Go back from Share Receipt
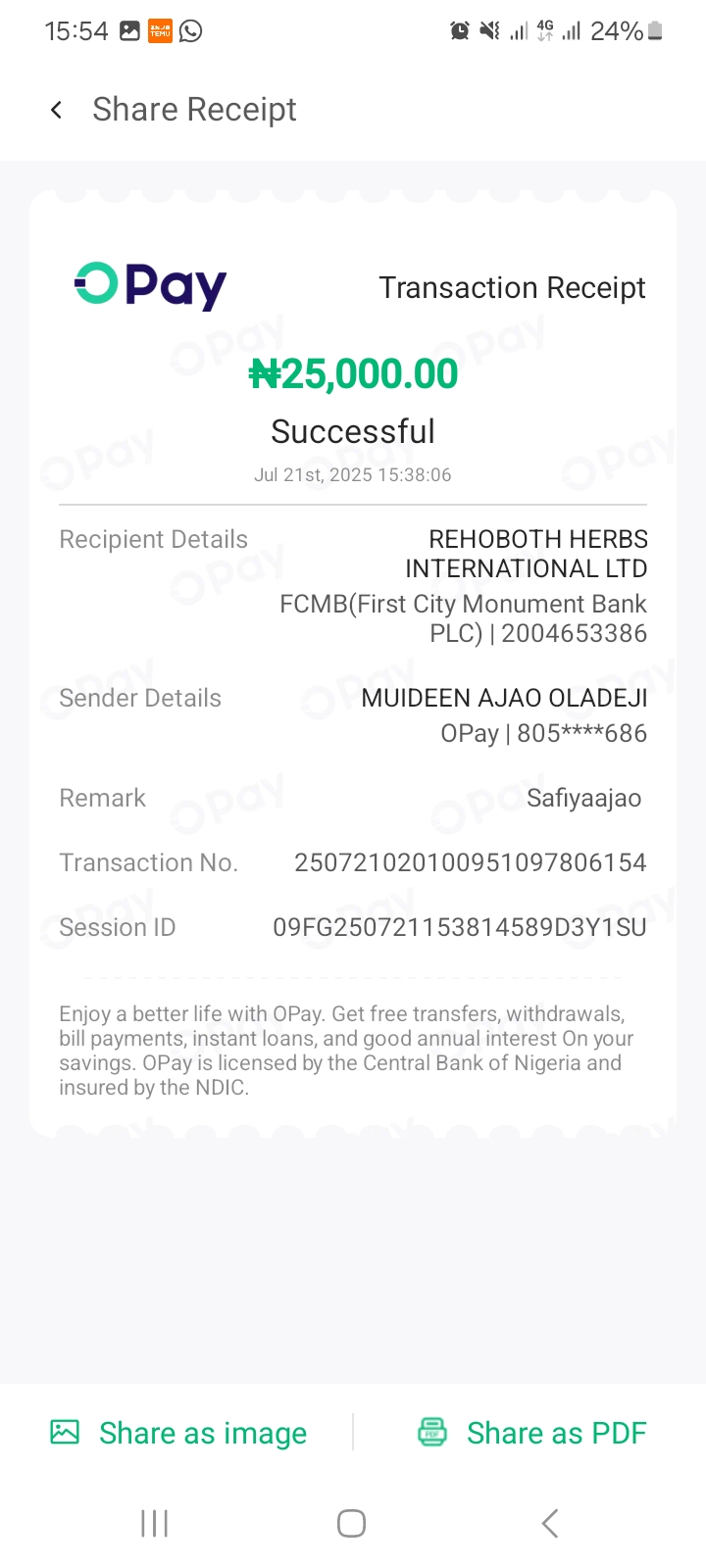This screenshot has width=706, height=1568. click(x=57, y=110)
